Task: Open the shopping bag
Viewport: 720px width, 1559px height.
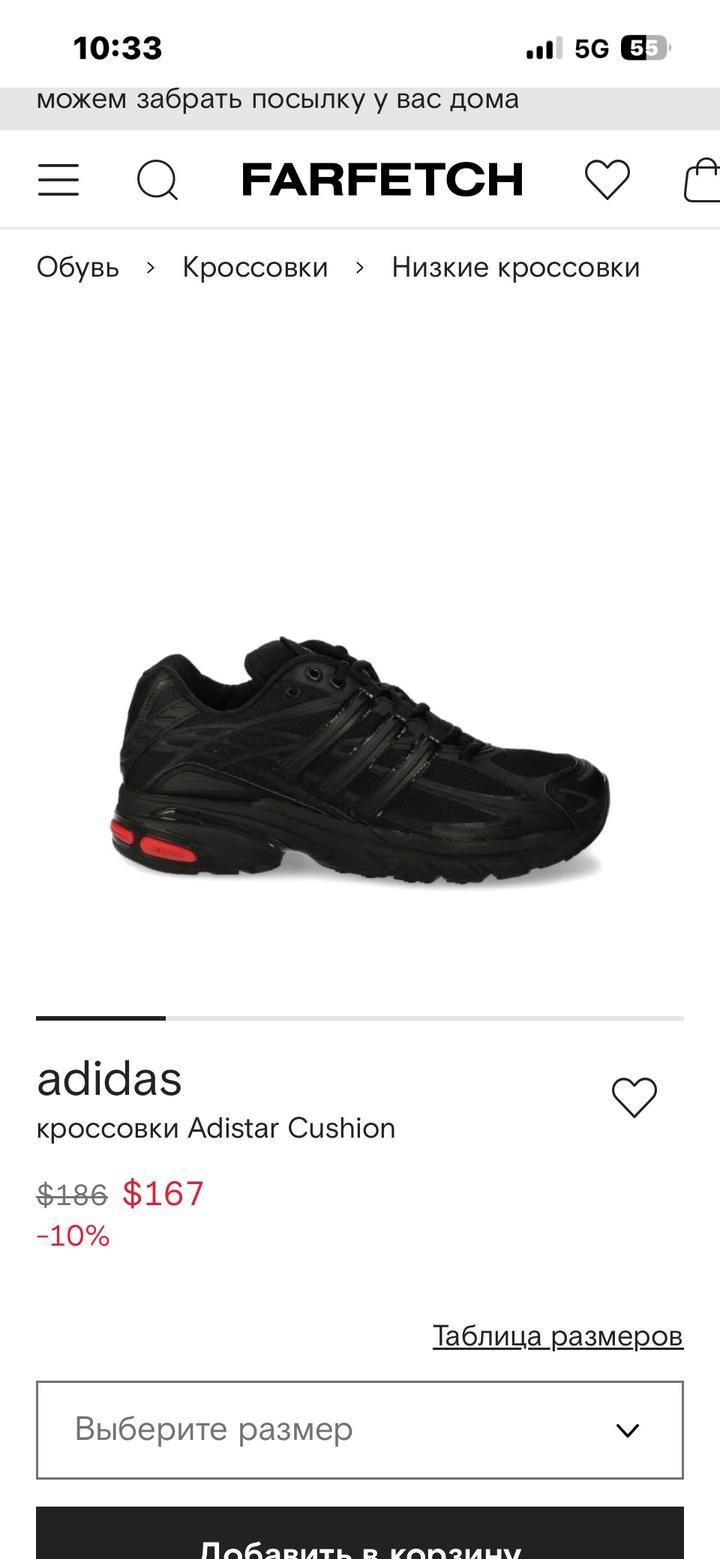Action: (x=702, y=181)
